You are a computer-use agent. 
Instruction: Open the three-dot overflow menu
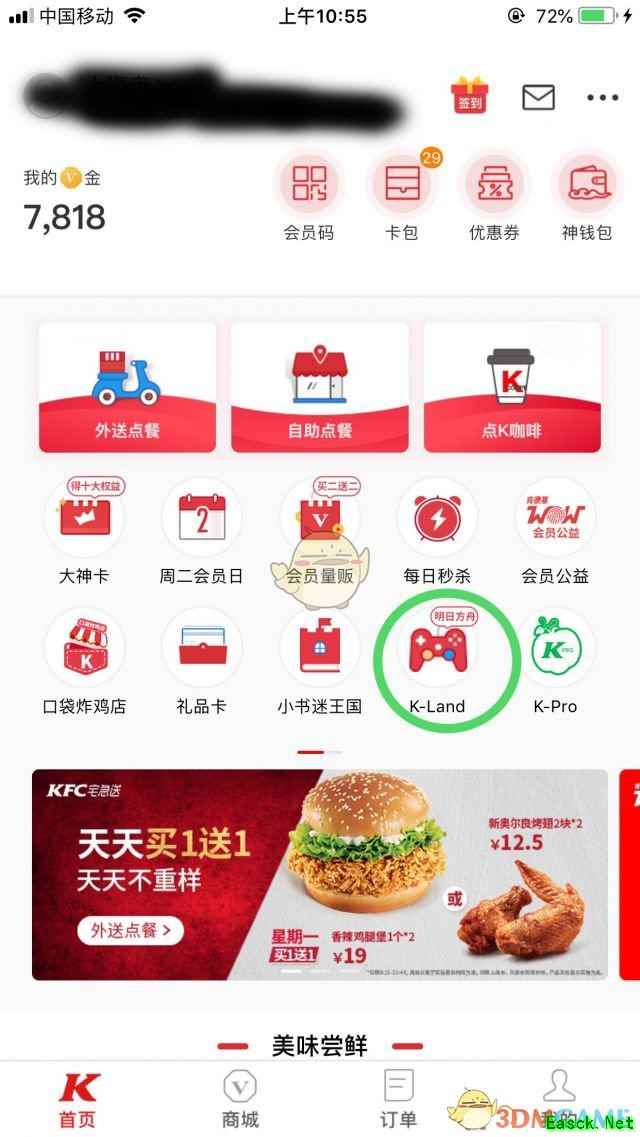tap(602, 98)
